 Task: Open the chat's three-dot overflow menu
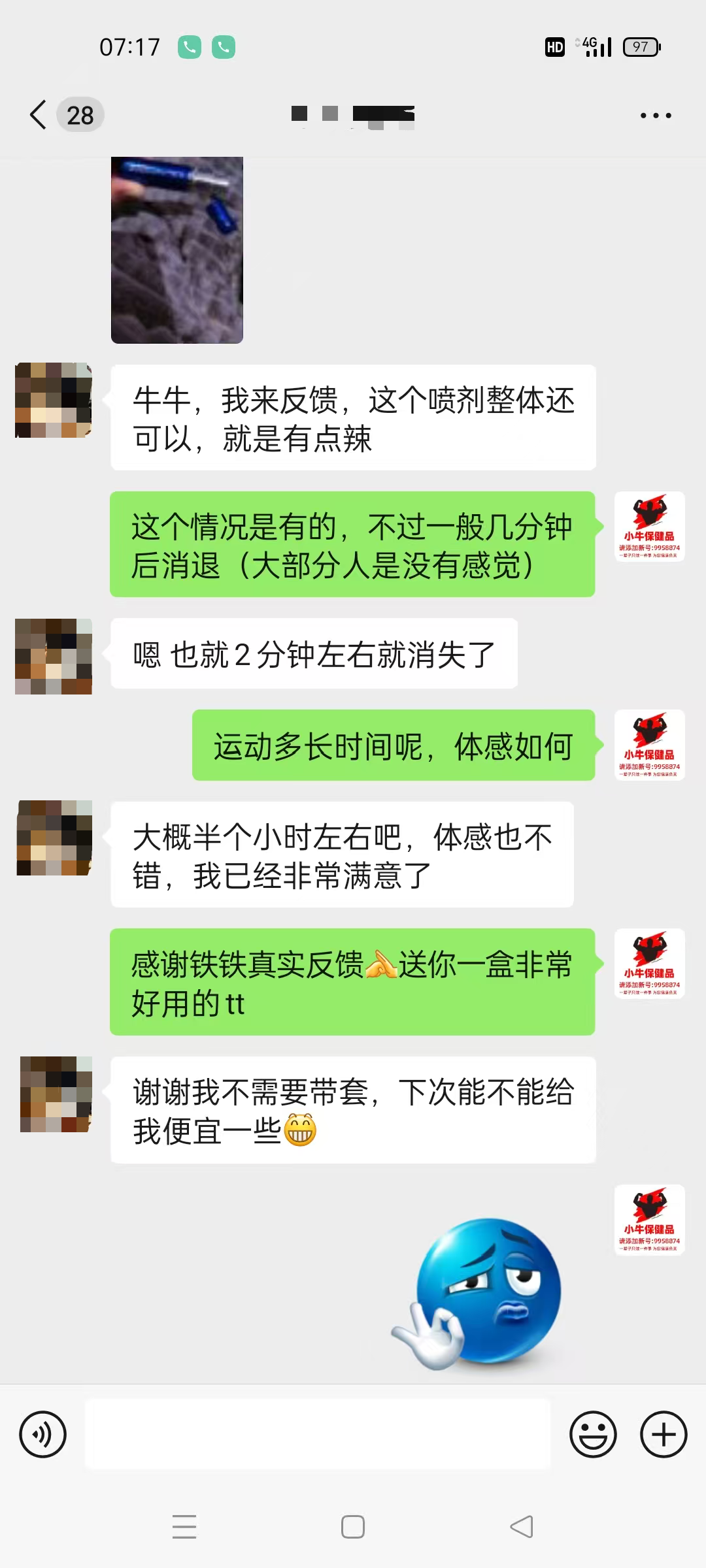(x=655, y=116)
